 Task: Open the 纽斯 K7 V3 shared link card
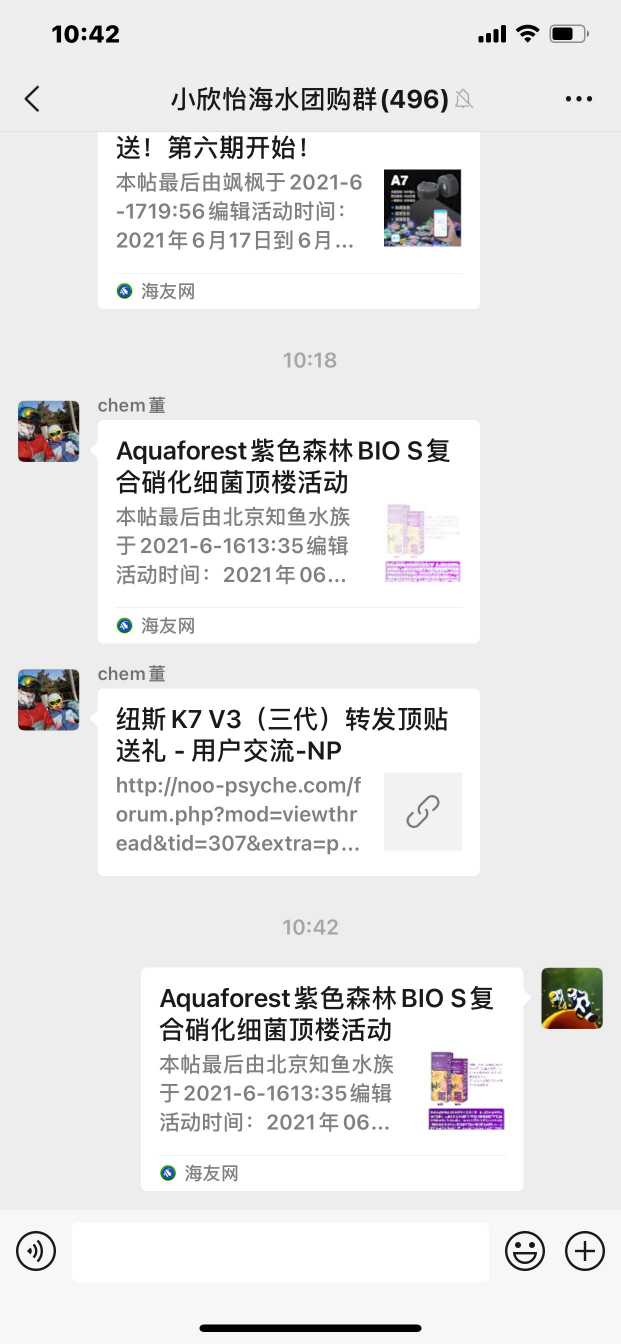288,781
